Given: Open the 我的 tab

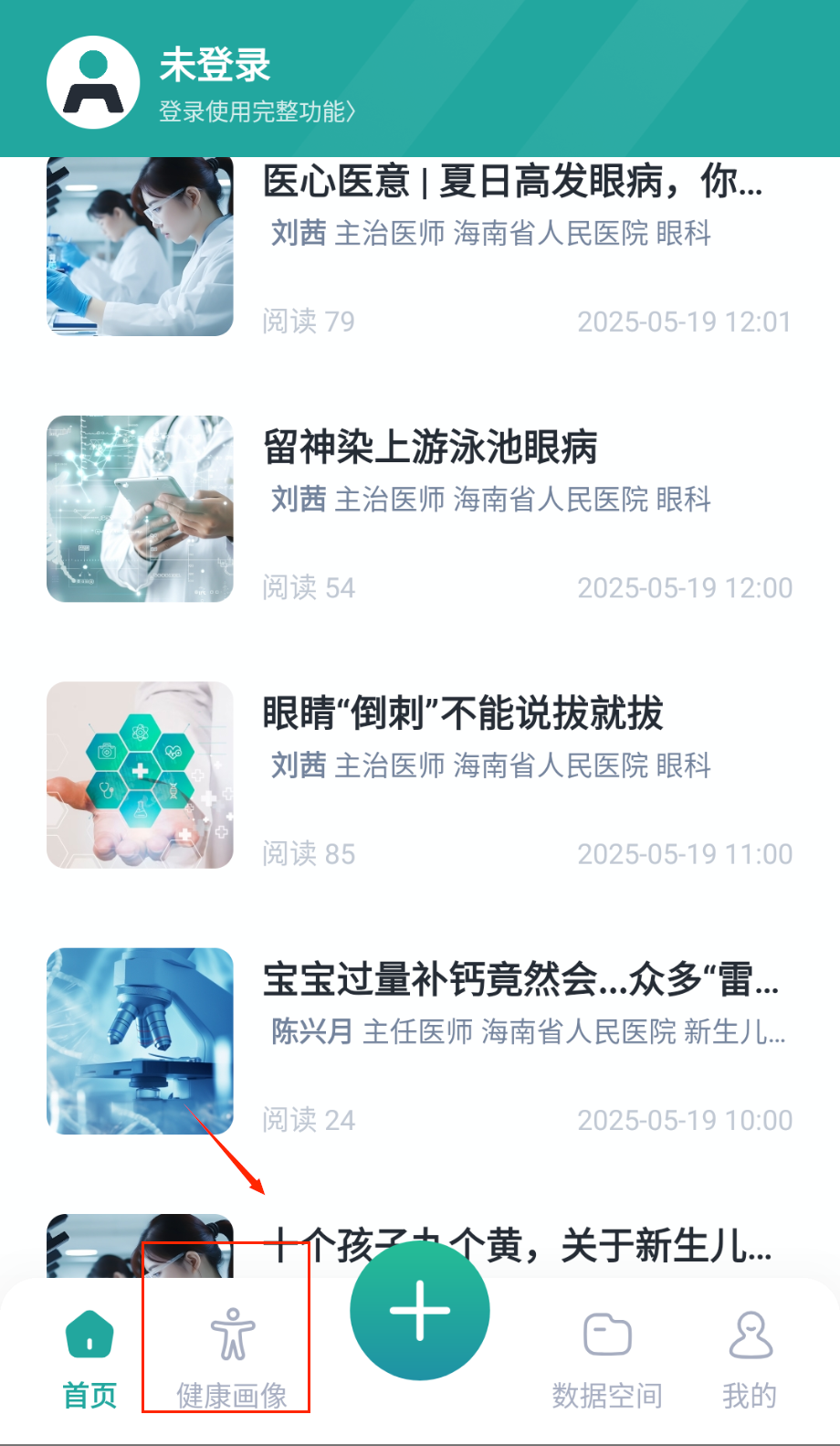Looking at the screenshot, I should (x=750, y=1358).
